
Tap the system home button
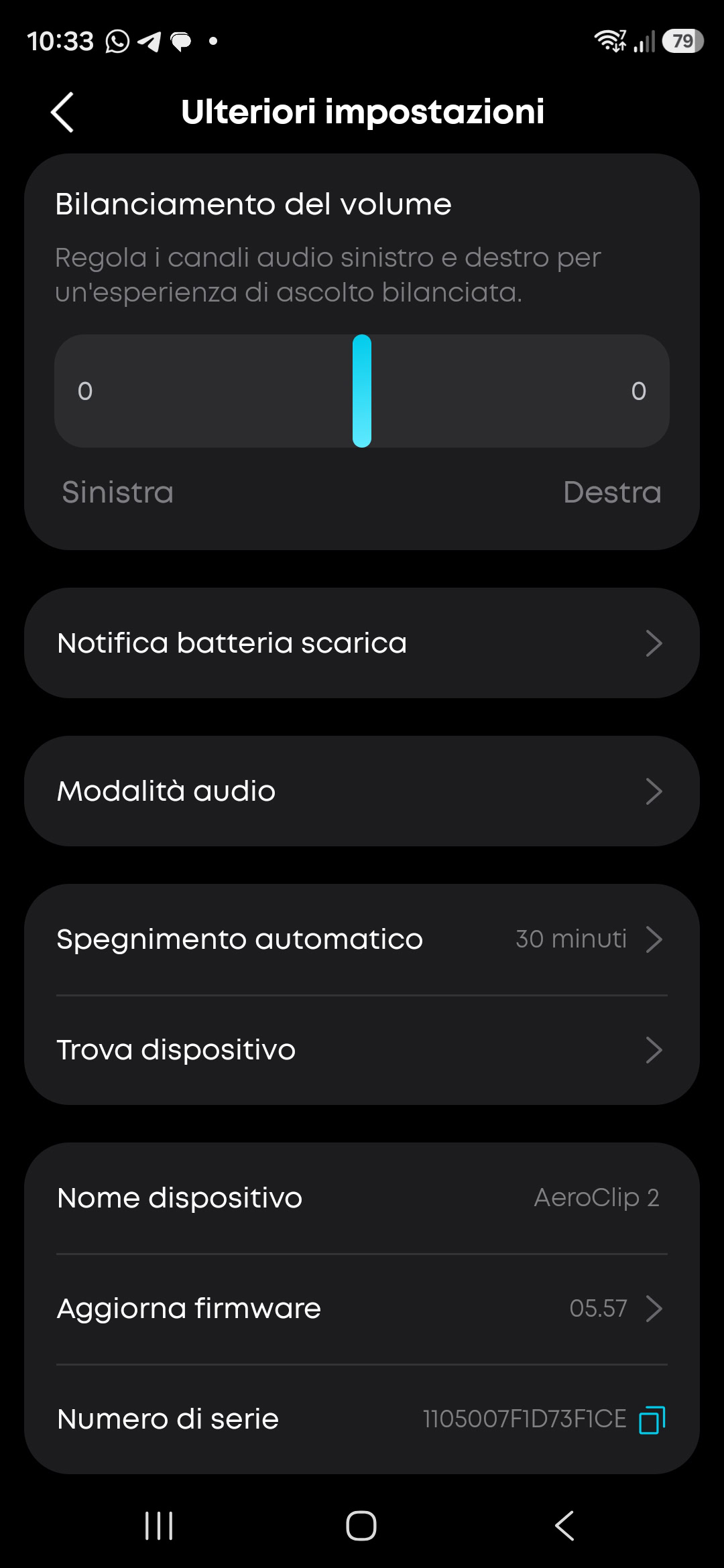point(361,1526)
